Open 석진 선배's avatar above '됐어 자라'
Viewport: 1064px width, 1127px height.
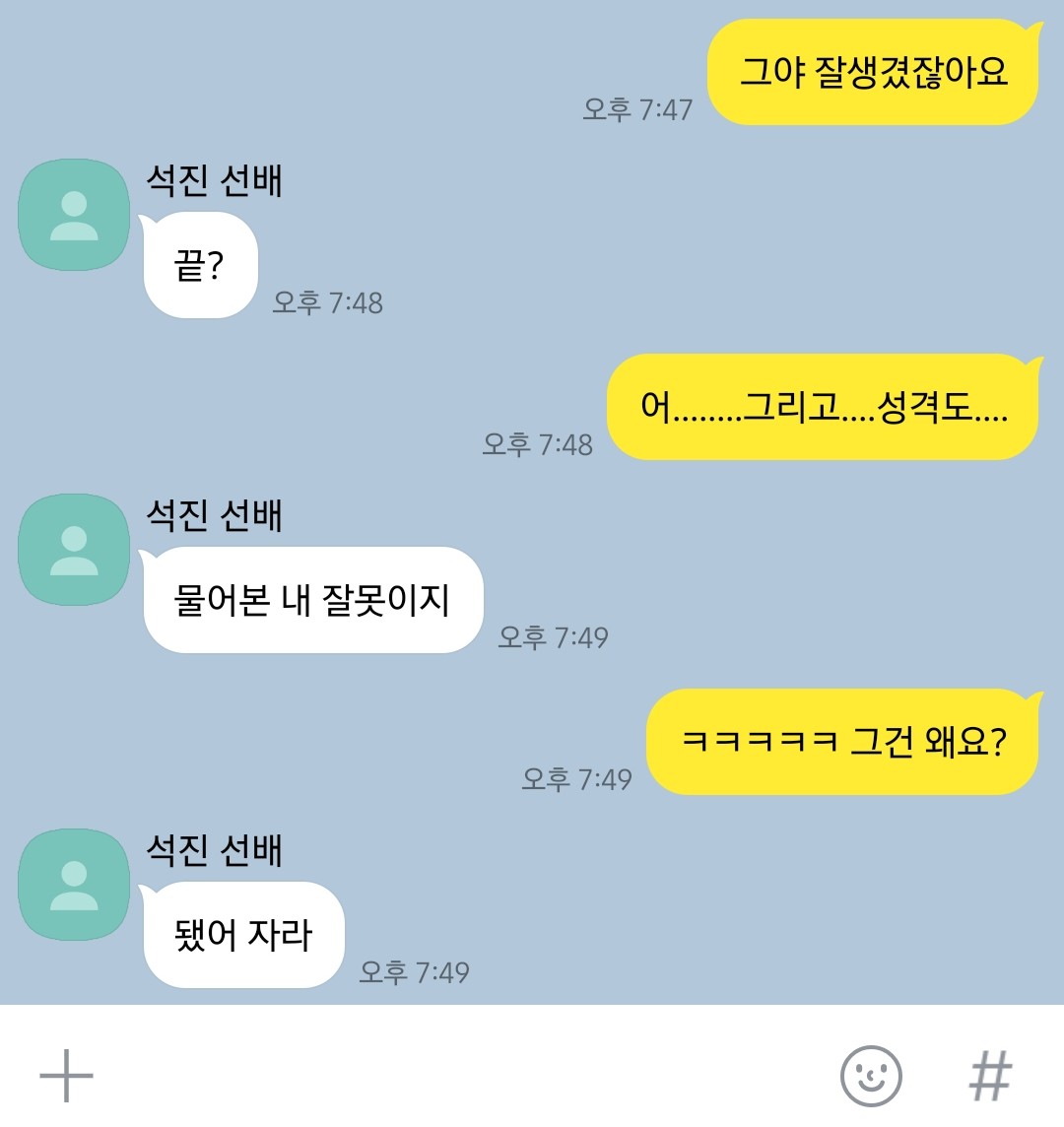(x=74, y=885)
